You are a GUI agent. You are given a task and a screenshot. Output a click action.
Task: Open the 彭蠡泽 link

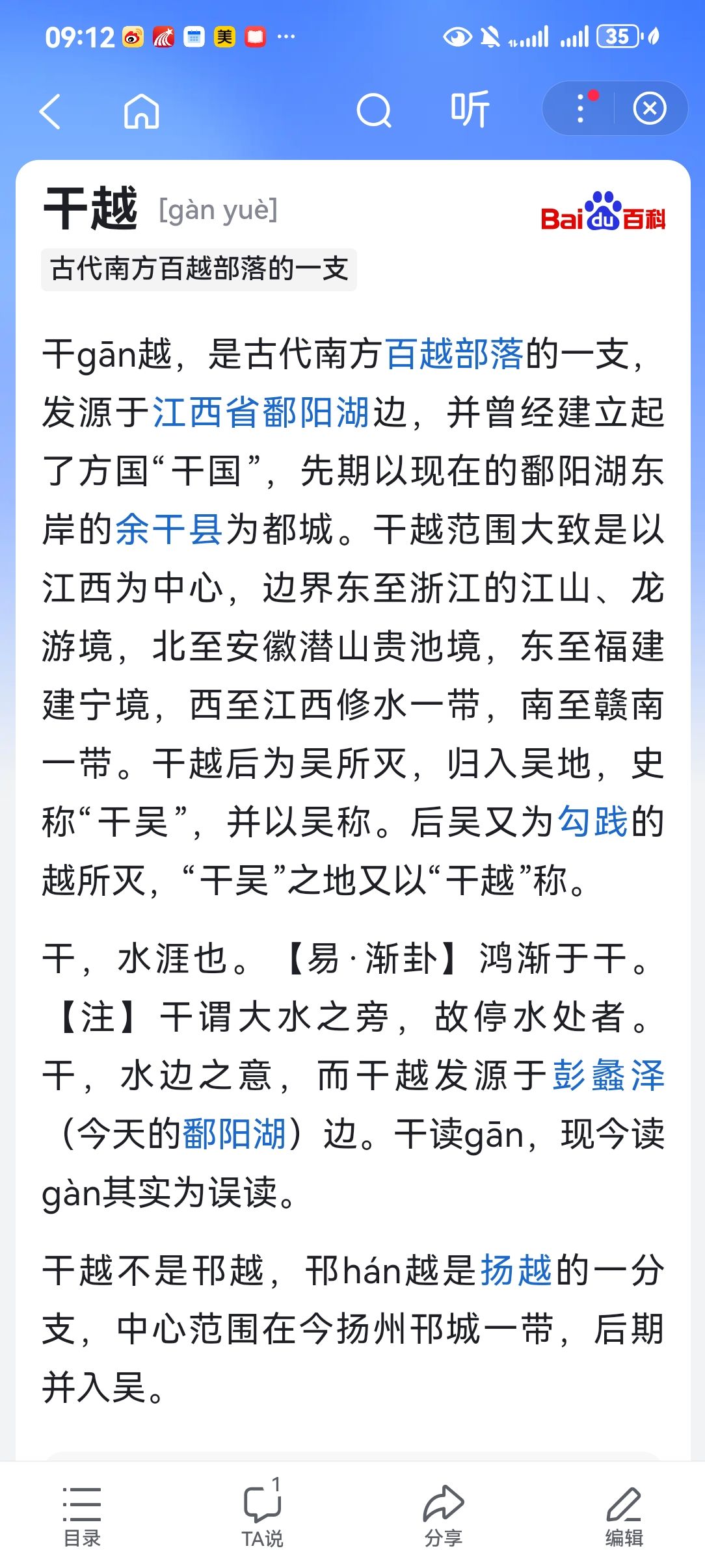click(x=608, y=1075)
